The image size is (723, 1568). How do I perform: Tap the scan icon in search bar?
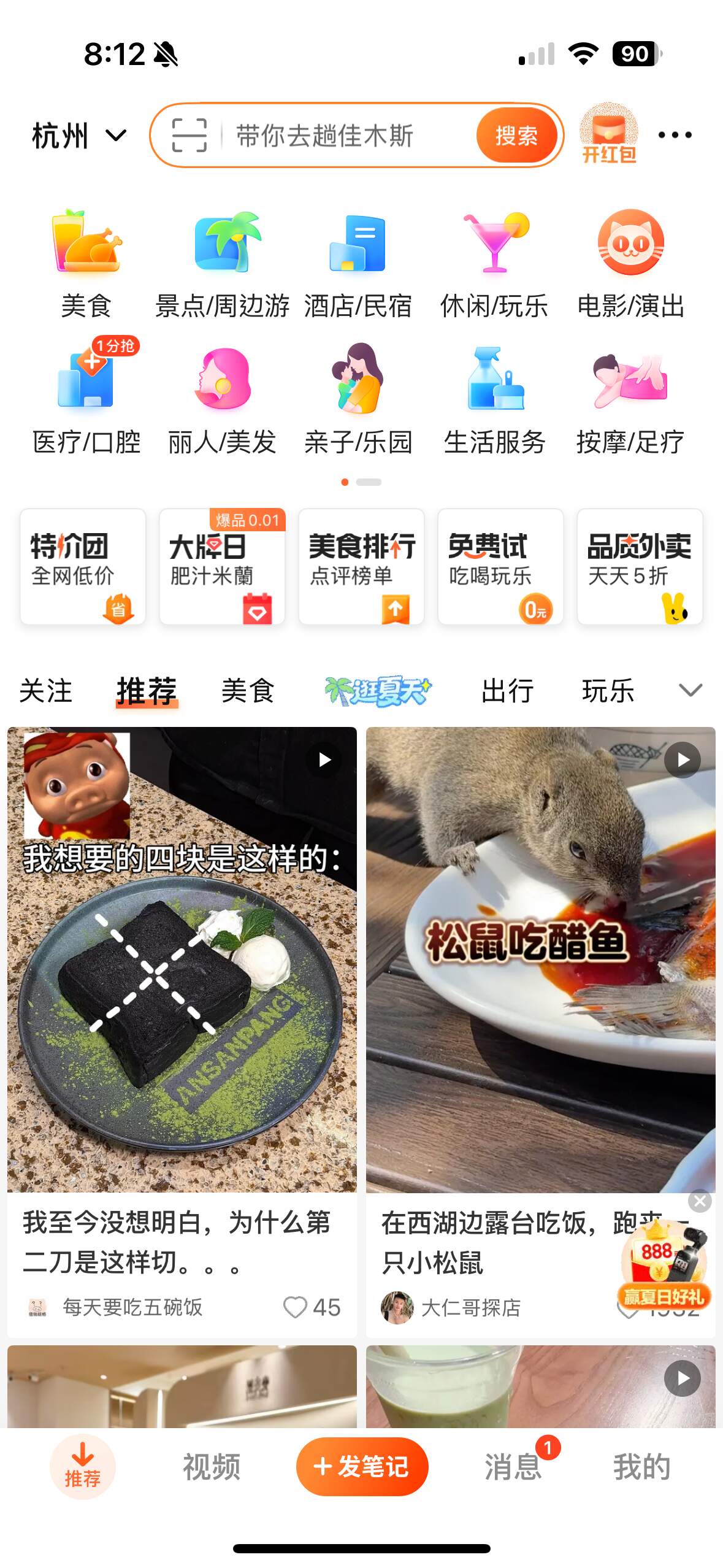click(x=189, y=135)
